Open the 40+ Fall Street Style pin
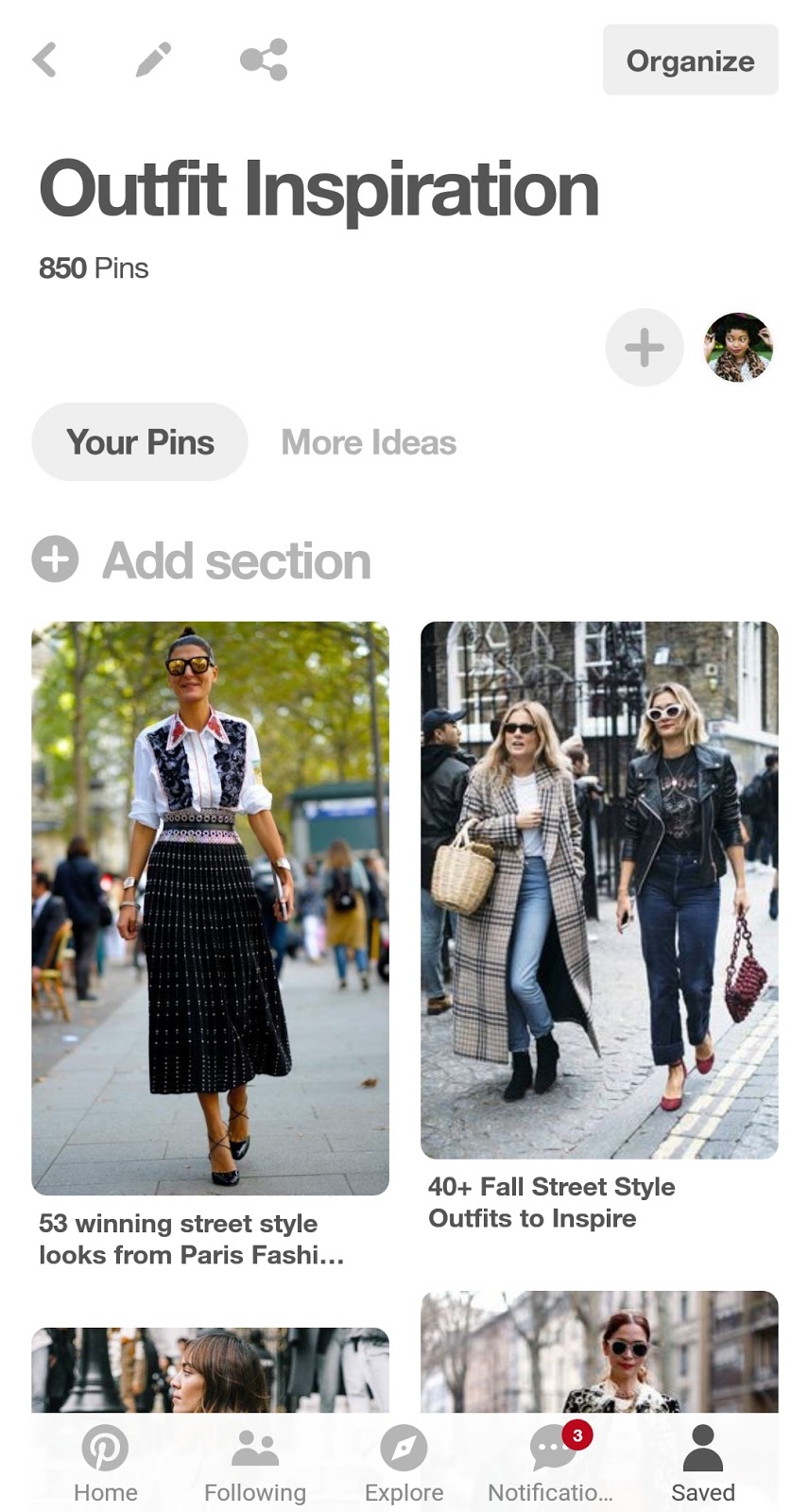The image size is (792, 1512). [599, 888]
